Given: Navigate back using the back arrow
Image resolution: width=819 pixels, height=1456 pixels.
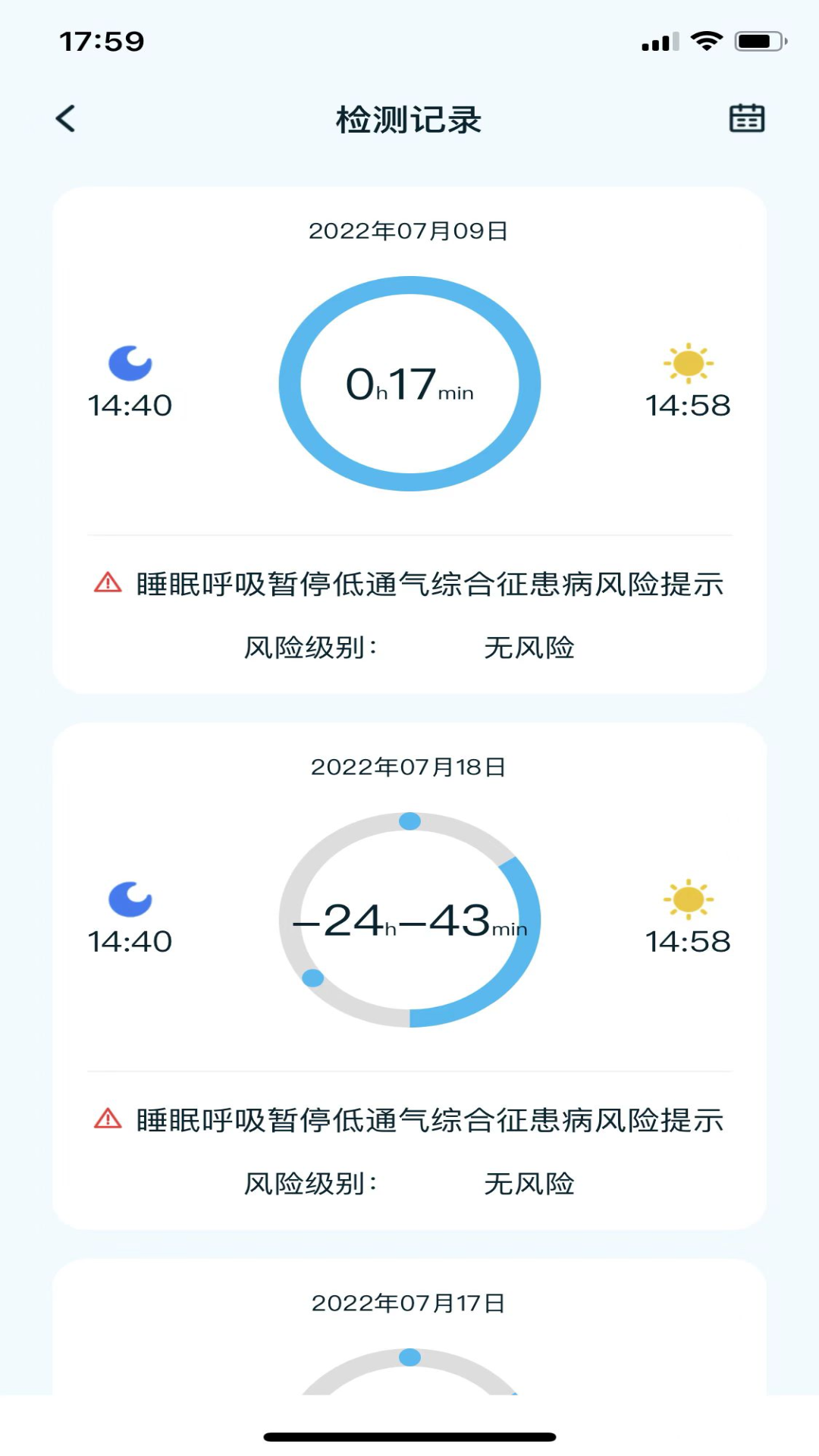Looking at the screenshot, I should 65,118.
